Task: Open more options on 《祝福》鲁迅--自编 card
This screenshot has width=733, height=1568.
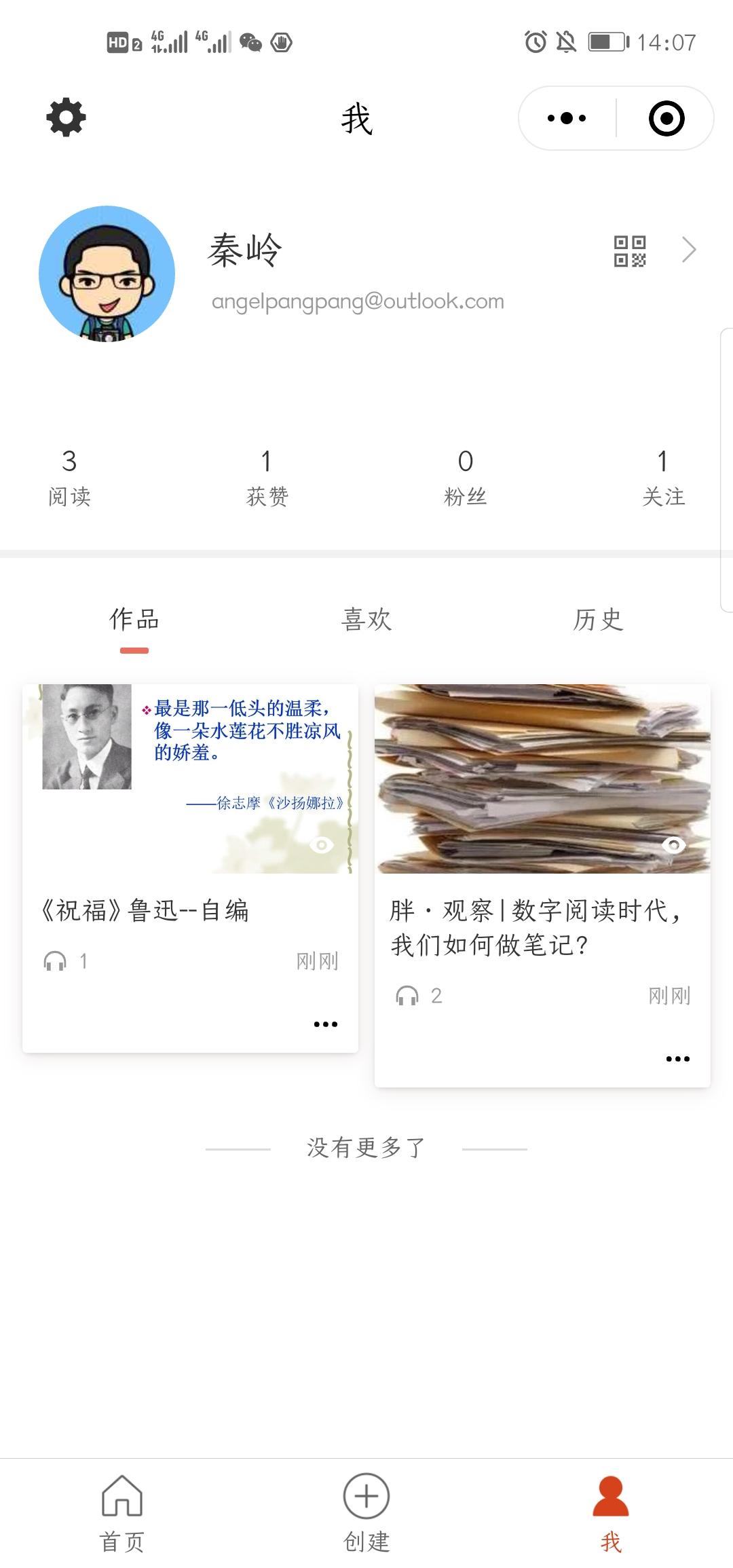Action: [x=326, y=1024]
